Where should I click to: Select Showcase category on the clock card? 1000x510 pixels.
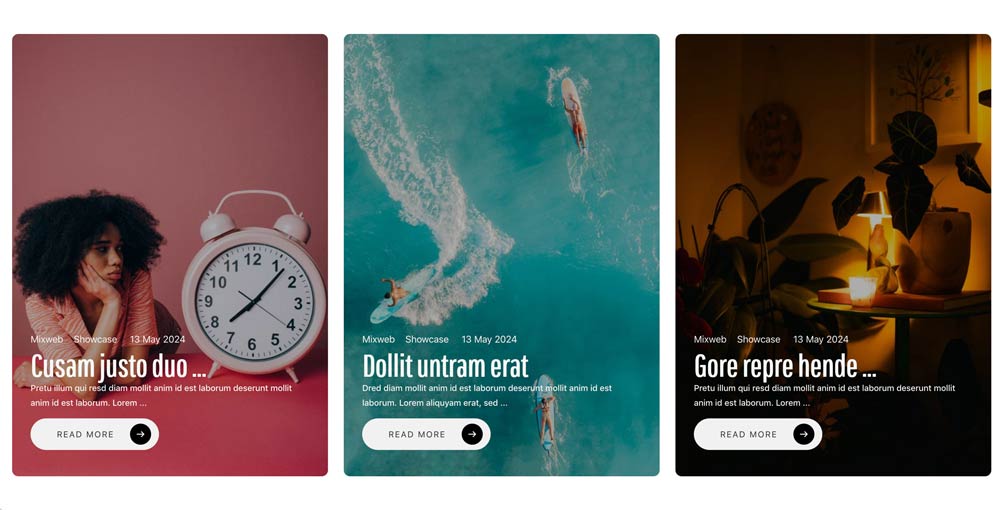point(95,340)
